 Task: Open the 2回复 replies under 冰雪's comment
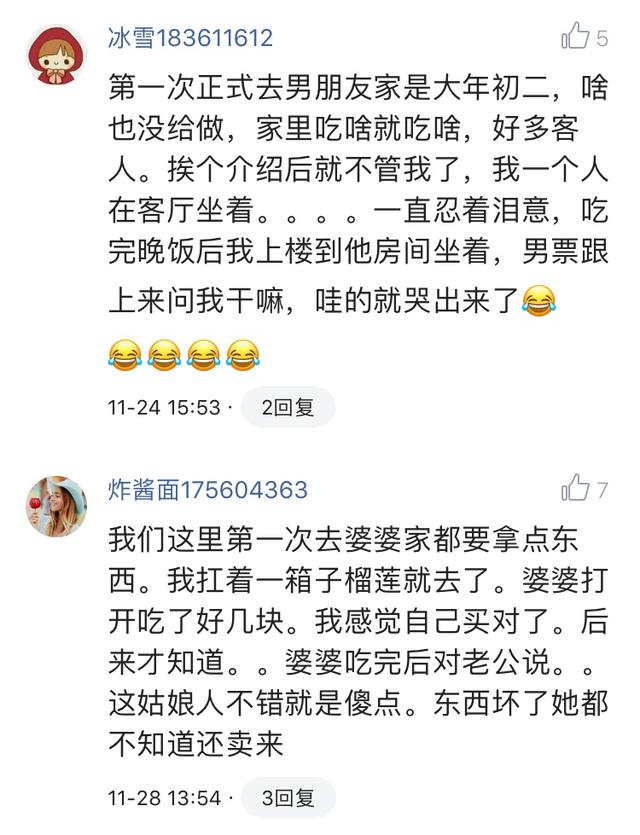pyautogui.click(x=288, y=408)
